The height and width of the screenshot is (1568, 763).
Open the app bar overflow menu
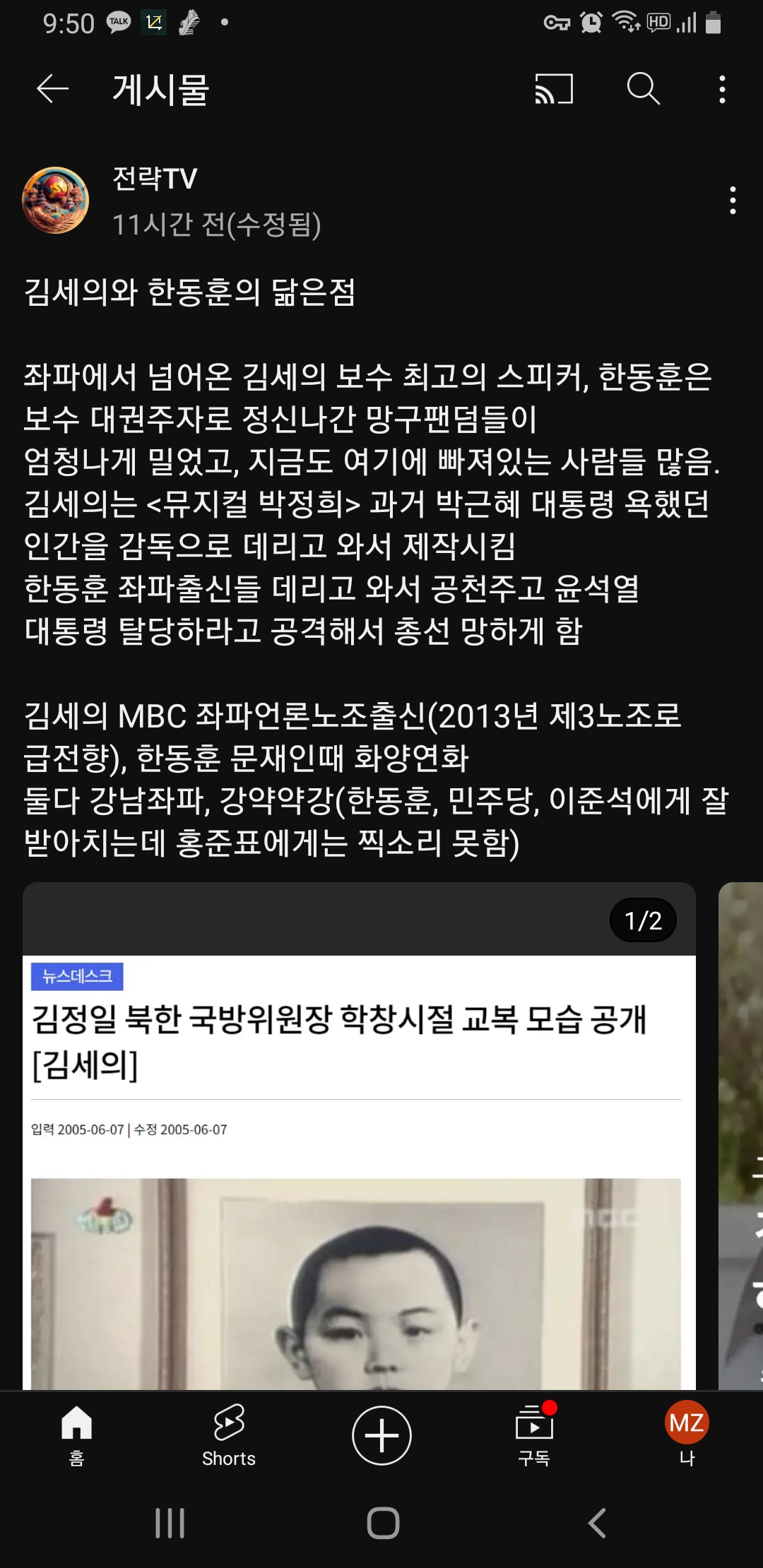(722, 89)
